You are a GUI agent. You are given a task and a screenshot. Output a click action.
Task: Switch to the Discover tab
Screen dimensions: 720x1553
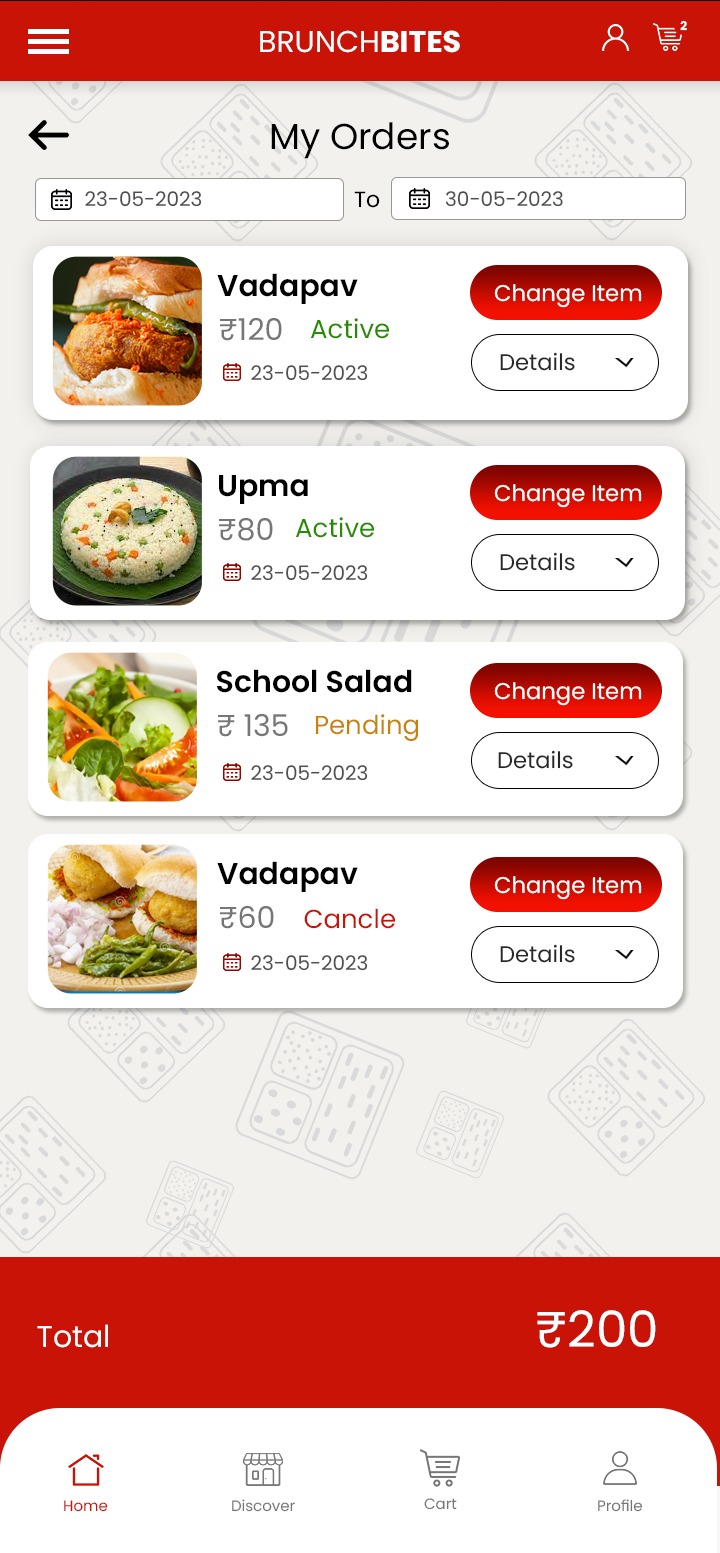(263, 1482)
